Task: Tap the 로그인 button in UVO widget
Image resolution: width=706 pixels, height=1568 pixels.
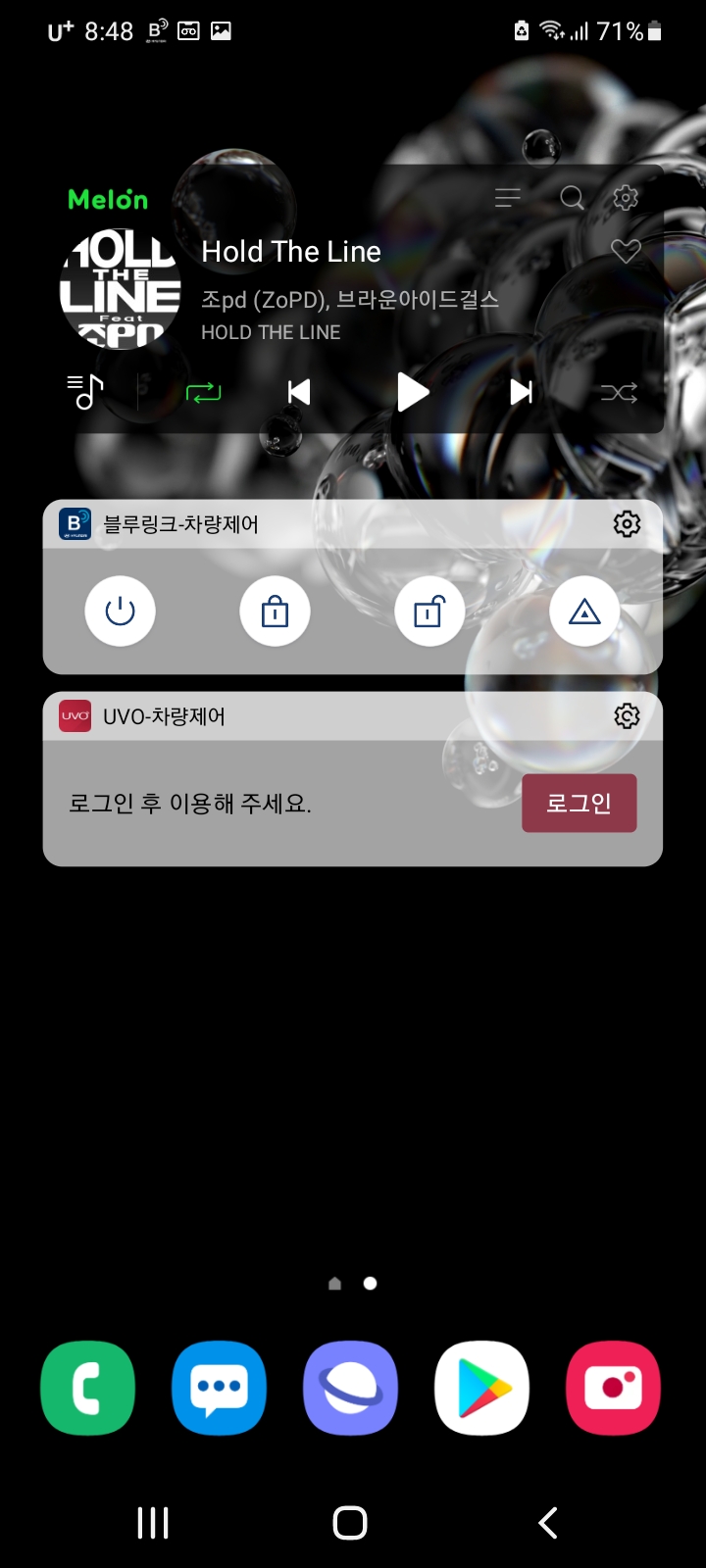Action: coord(579,804)
